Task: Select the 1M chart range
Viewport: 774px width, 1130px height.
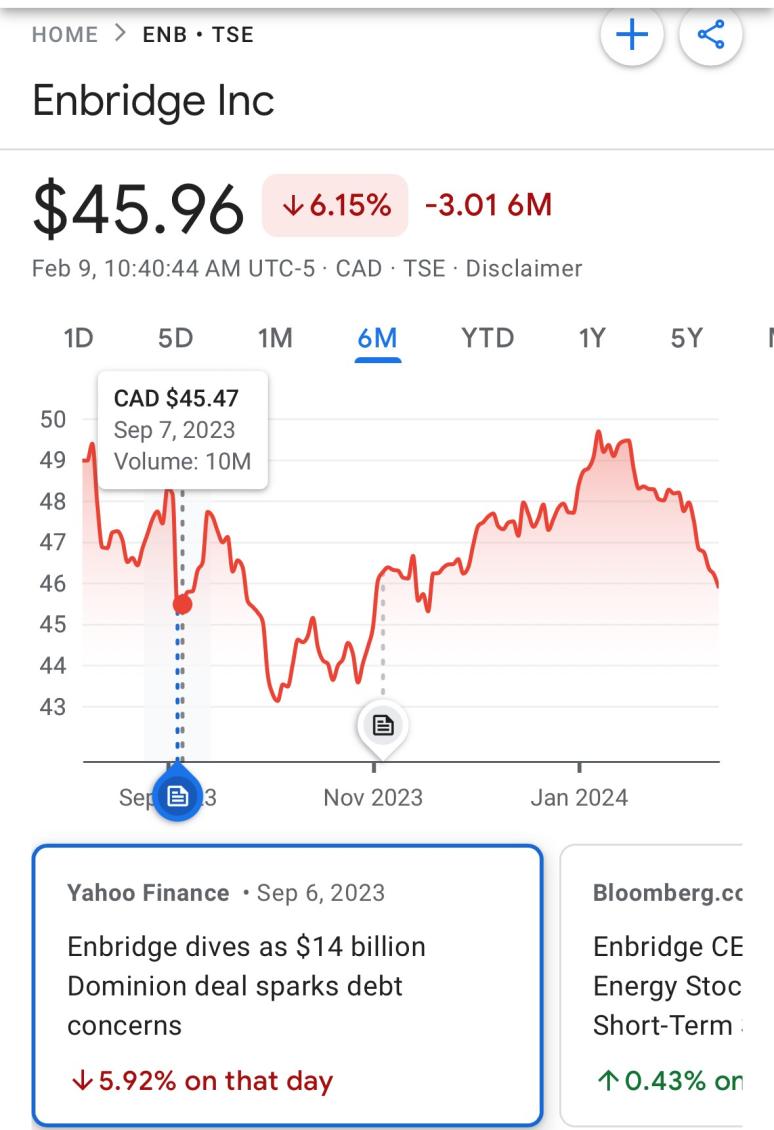Action: [x=275, y=338]
